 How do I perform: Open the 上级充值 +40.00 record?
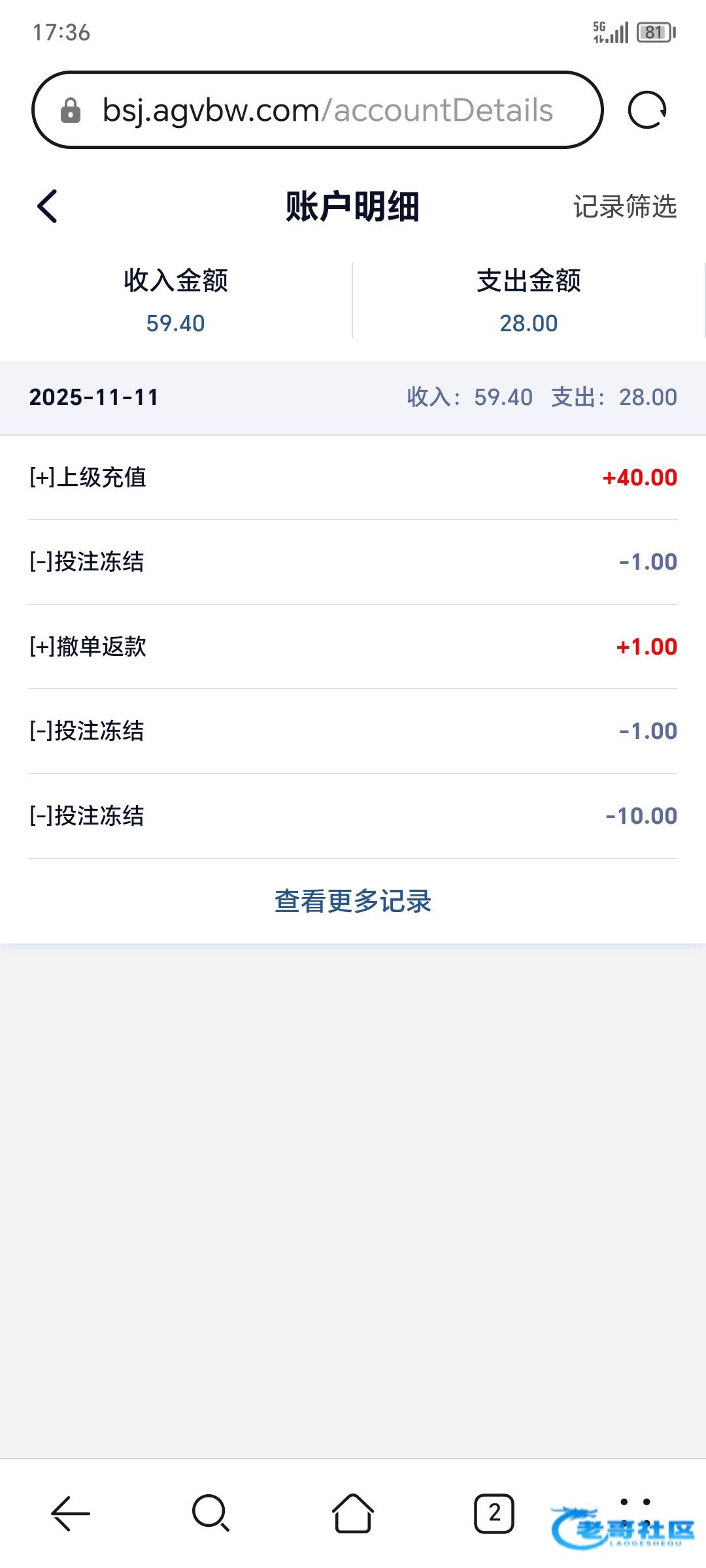(x=353, y=478)
